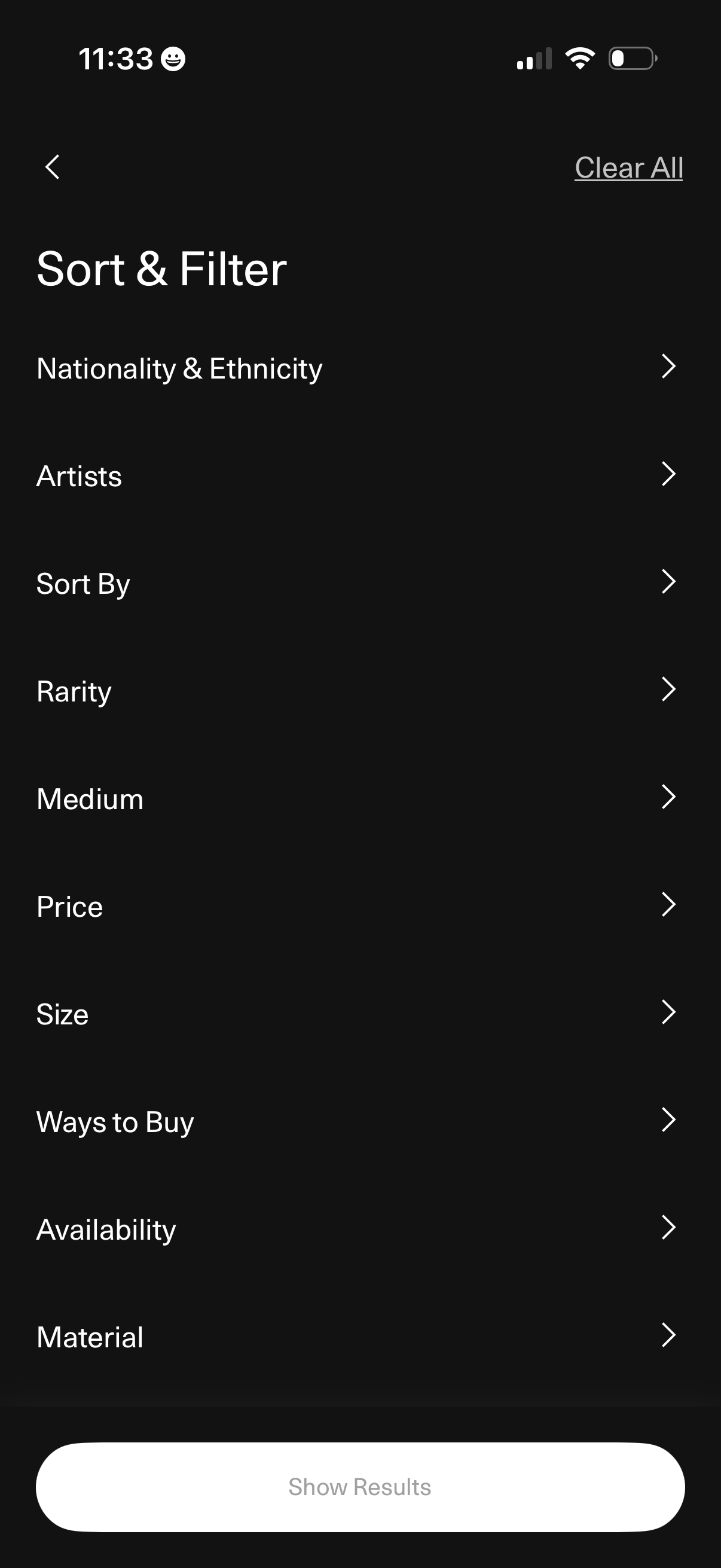
Task: Open the Artists filter
Action: tap(359, 475)
